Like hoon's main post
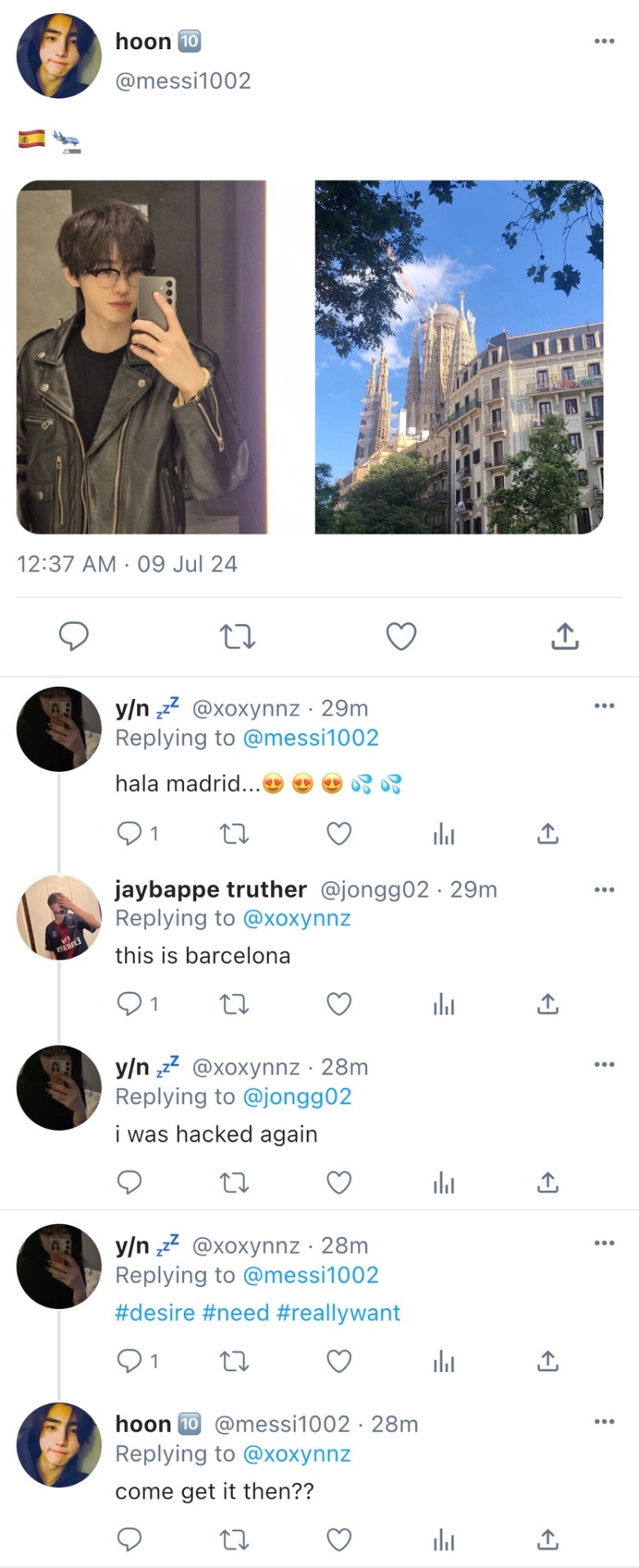The image size is (639, 1568). pos(401,636)
